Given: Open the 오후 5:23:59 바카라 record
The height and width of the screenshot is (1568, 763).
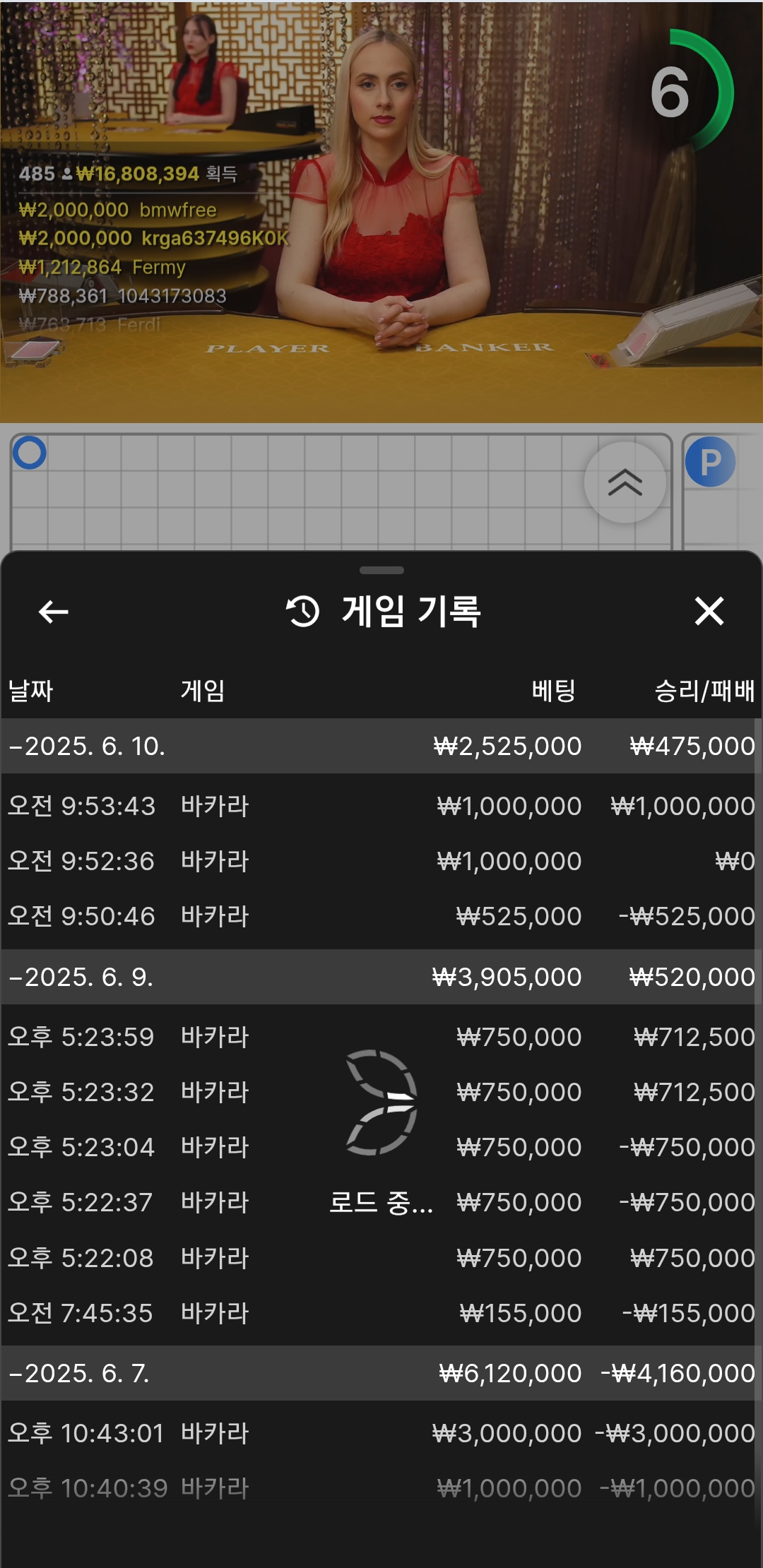Looking at the screenshot, I should coord(381,1037).
